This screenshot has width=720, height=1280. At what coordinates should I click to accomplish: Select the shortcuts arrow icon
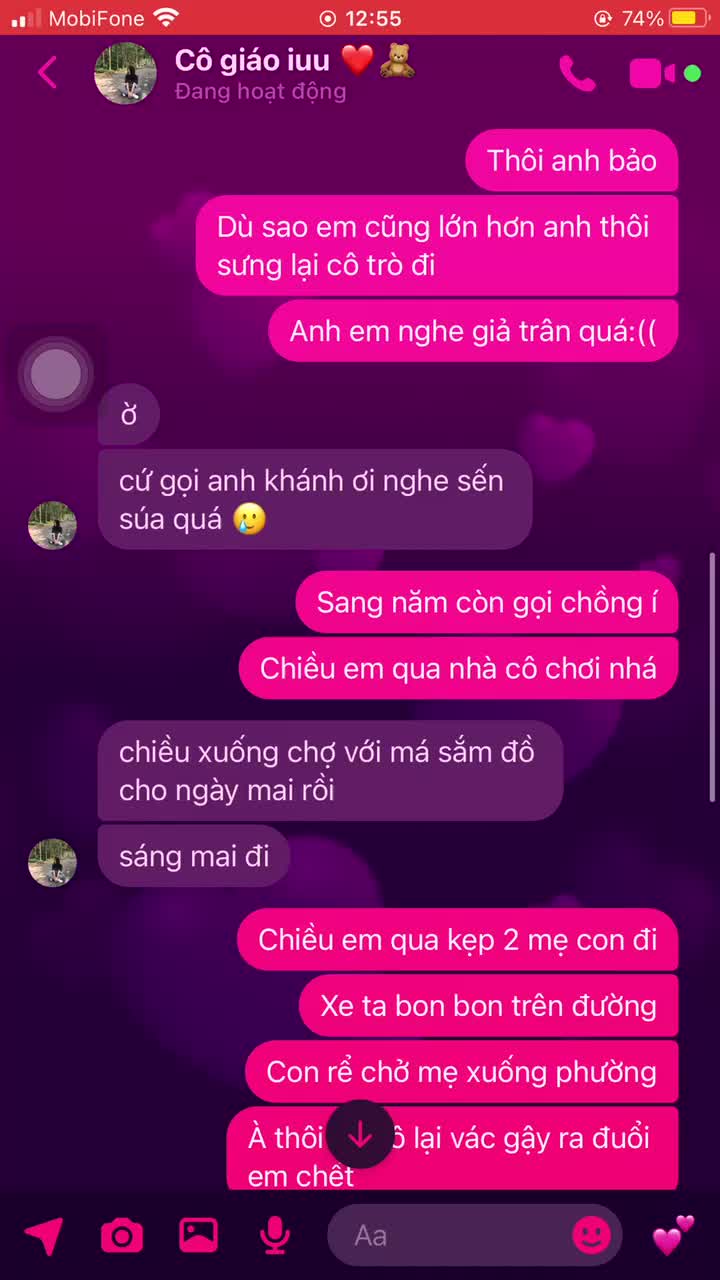click(44, 1236)
